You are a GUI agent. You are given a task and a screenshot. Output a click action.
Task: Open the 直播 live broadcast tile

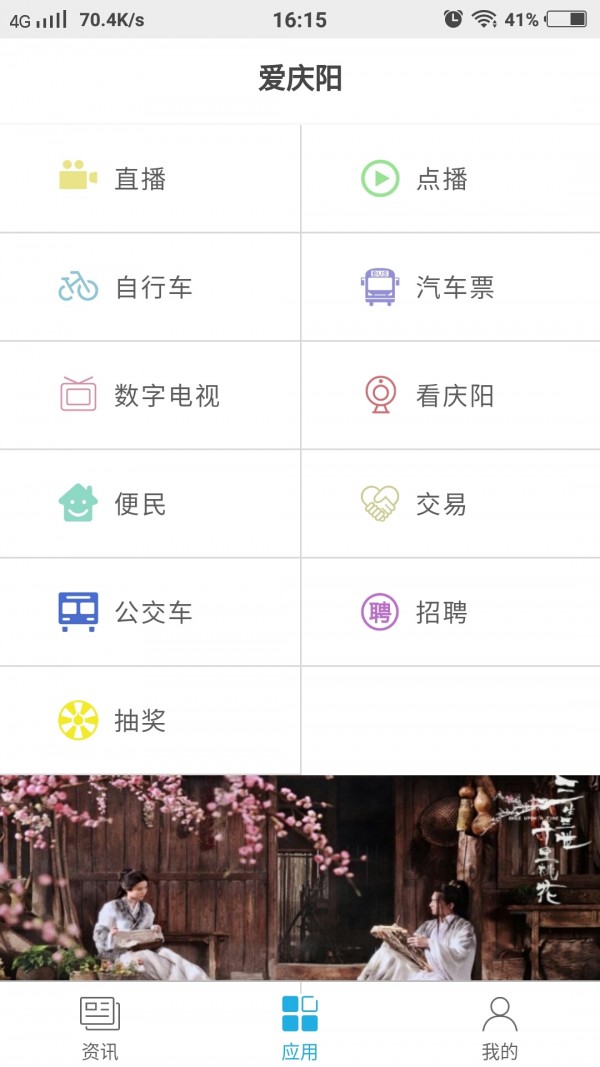(x=150, y=179)
